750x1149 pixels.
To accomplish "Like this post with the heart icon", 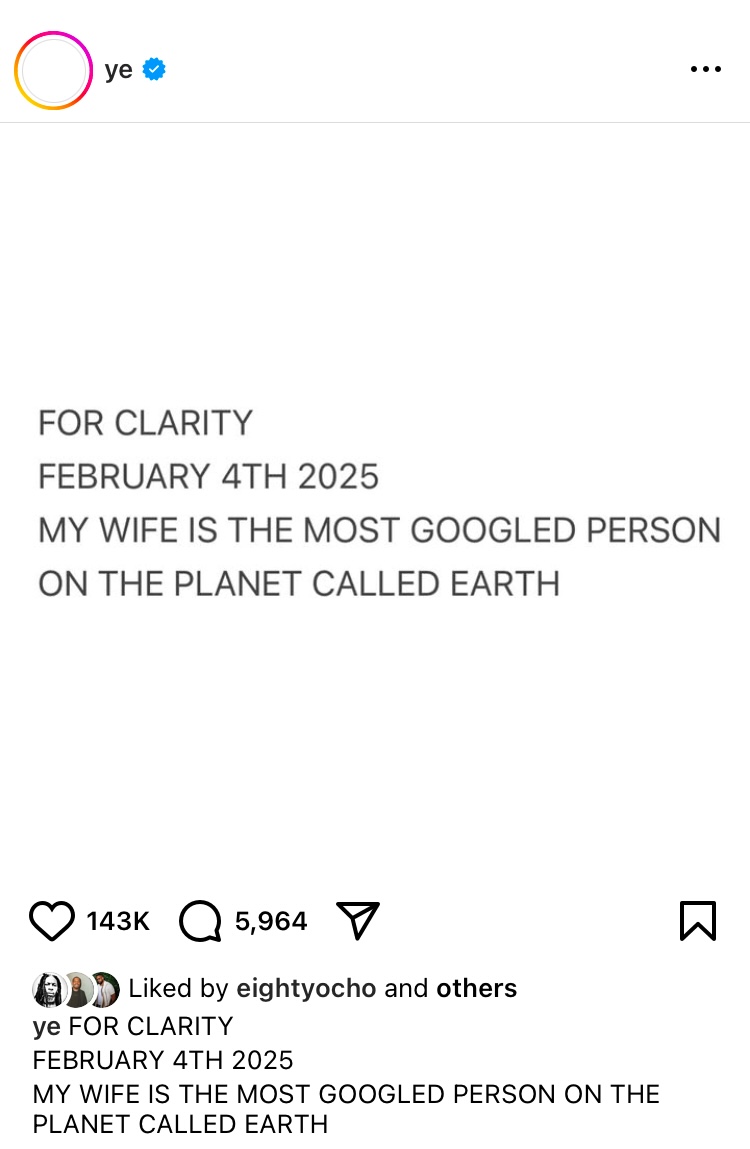I will [x=52, y=921].
